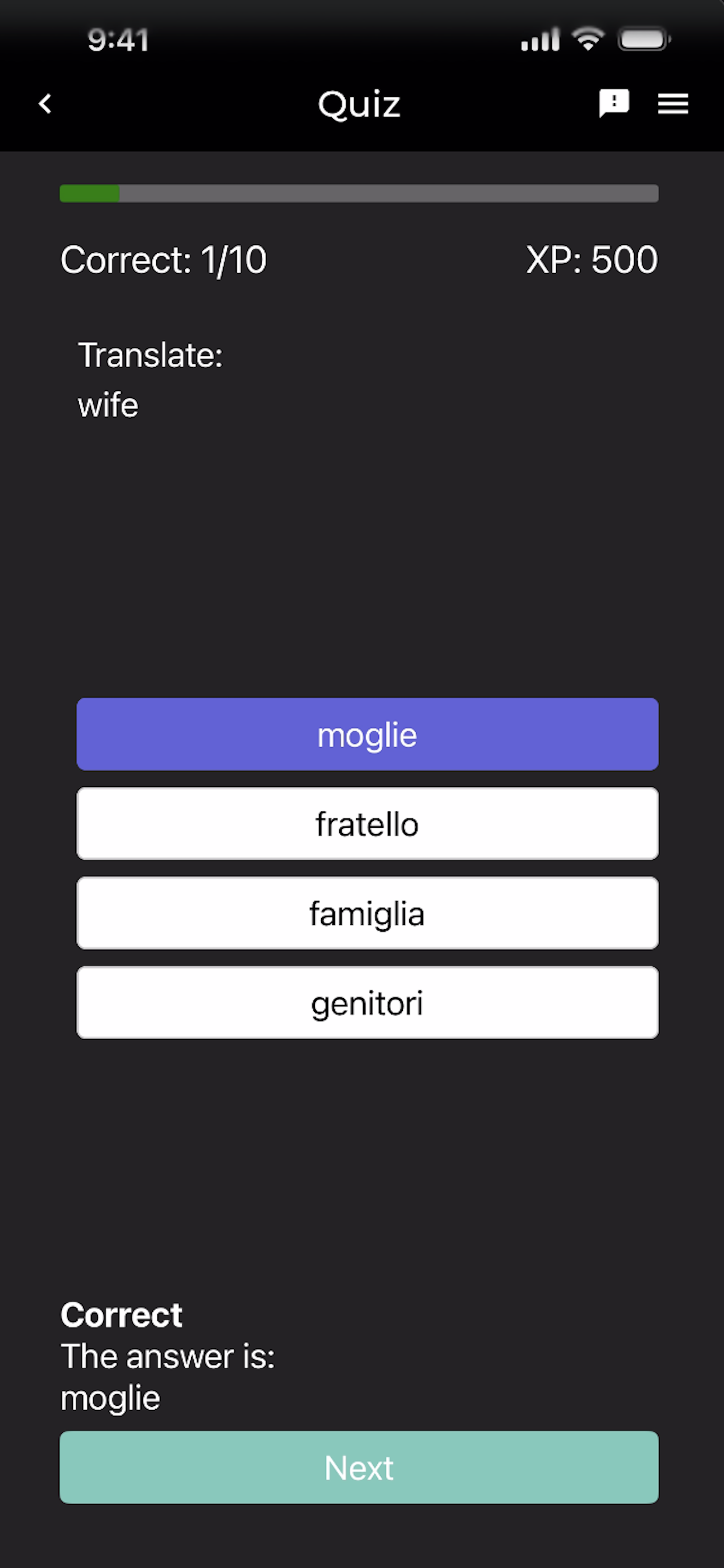
Task: Tap the Quiz title
Action: [x=360, y=103]
